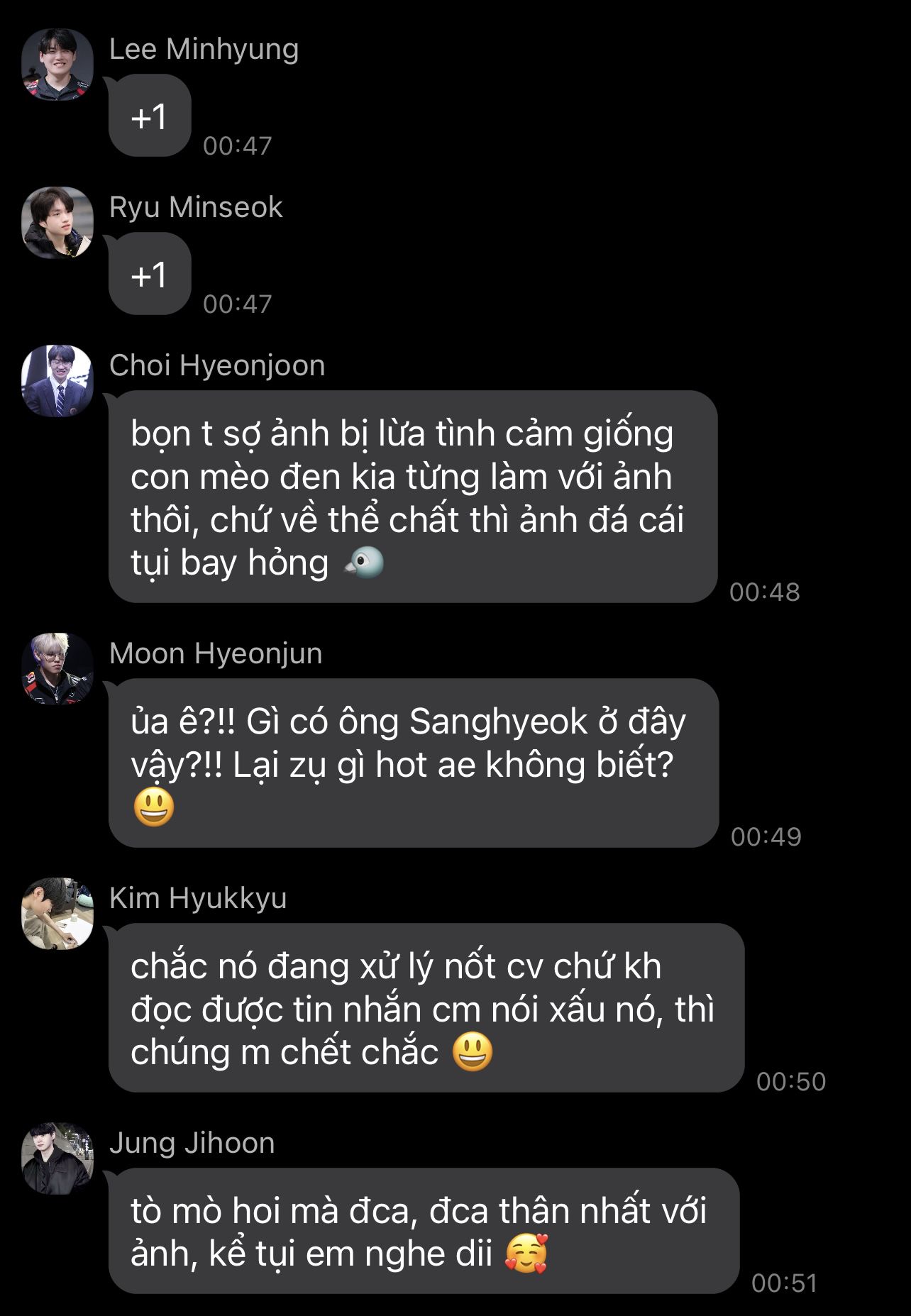View Ryu Minseok's profile picture
Screen dimensions: 911x1316
pos(57,223)
